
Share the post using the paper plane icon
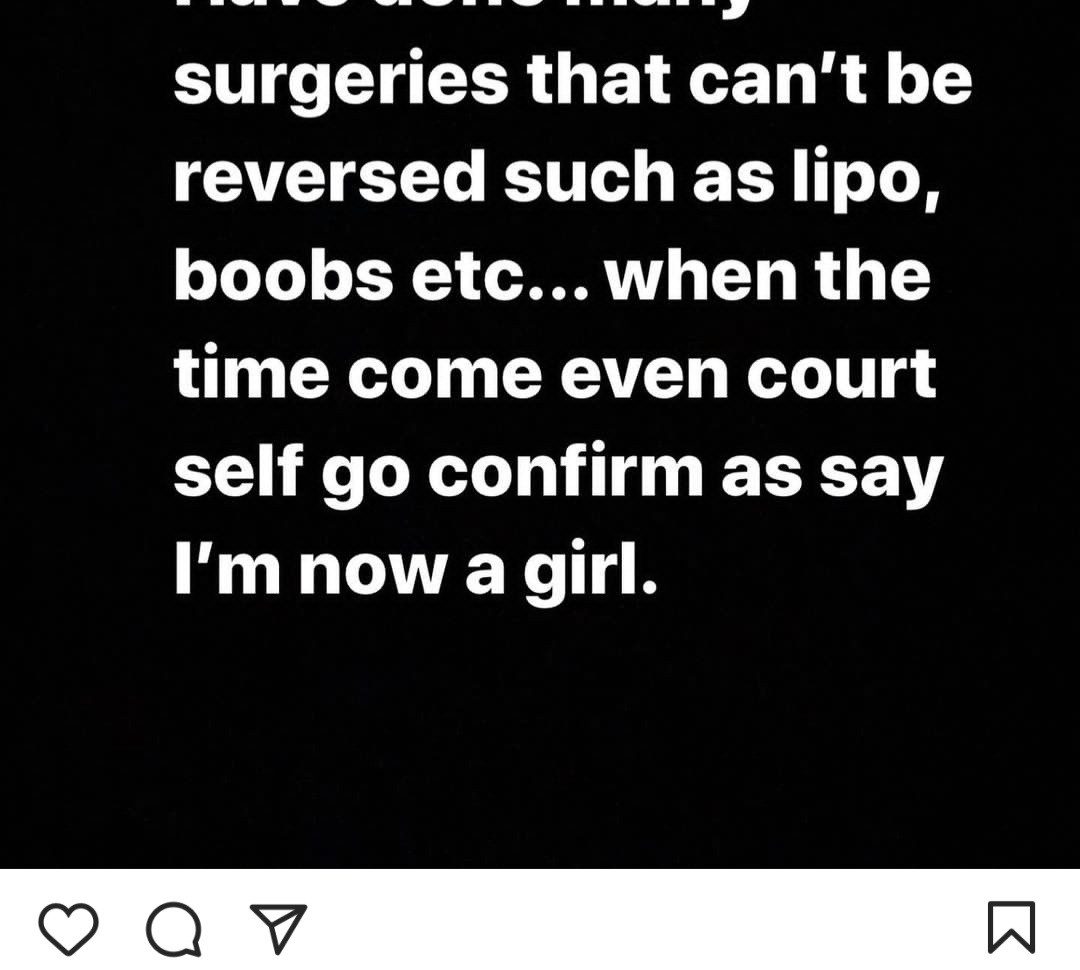(278, 928)
